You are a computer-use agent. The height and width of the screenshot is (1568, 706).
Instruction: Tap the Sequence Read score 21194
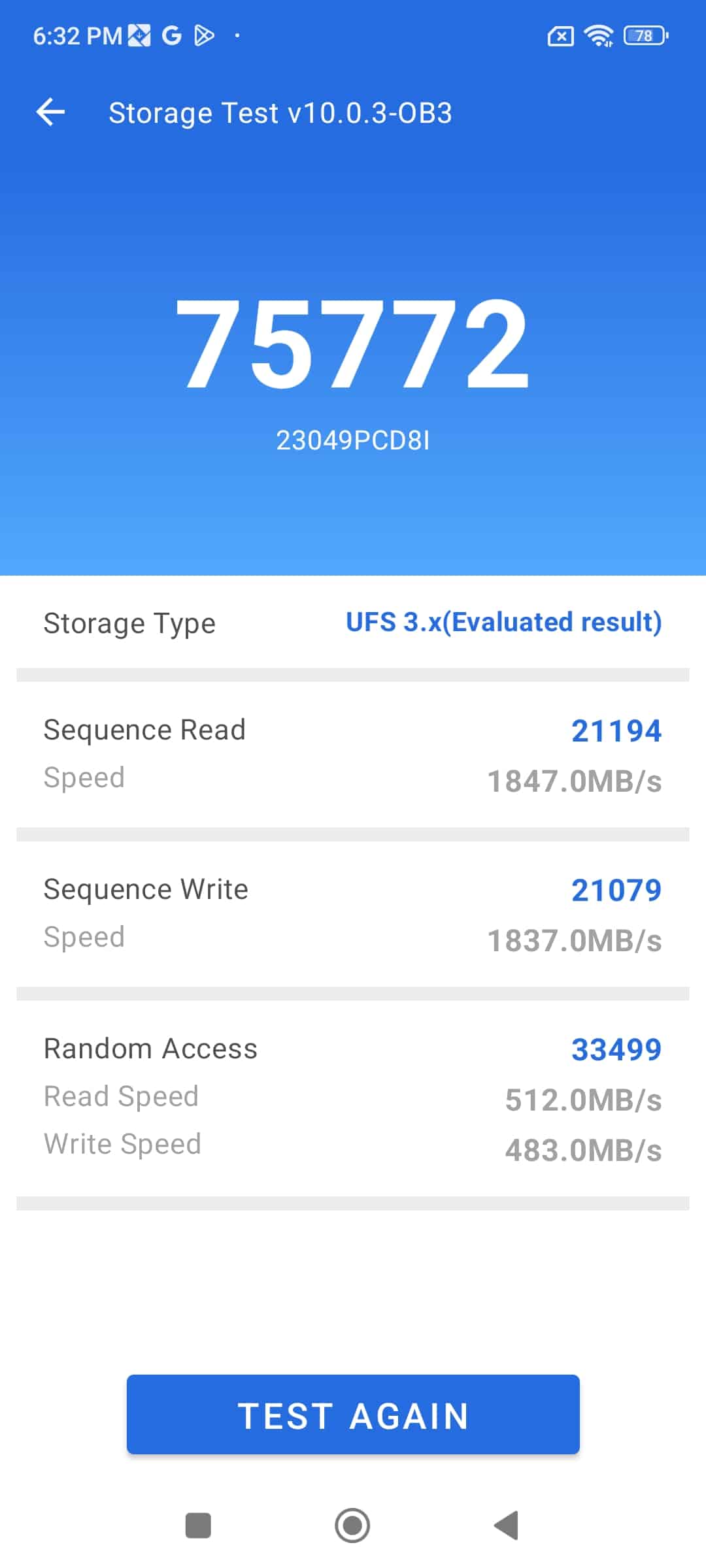(x=615, y=730)
